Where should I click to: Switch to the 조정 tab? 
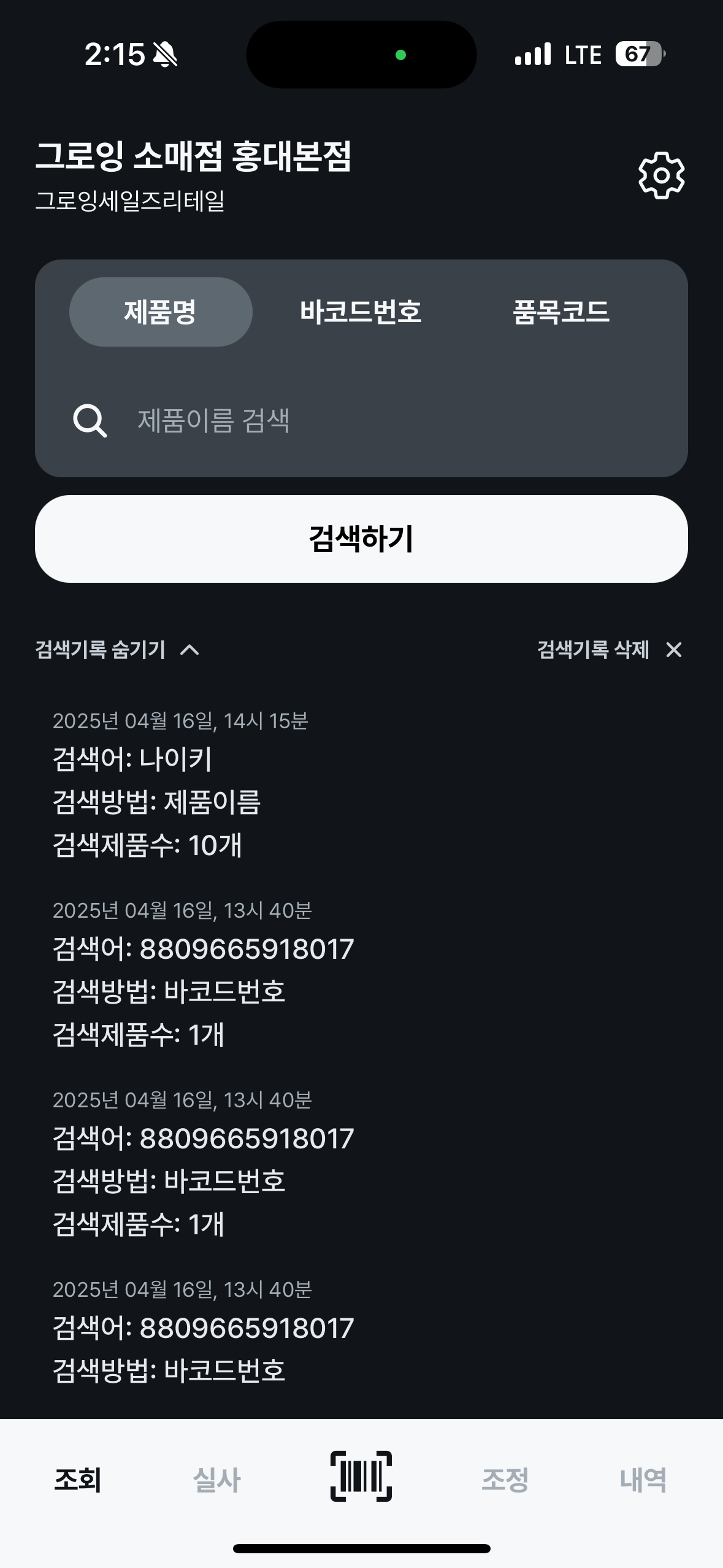[x=505, y=1480]
